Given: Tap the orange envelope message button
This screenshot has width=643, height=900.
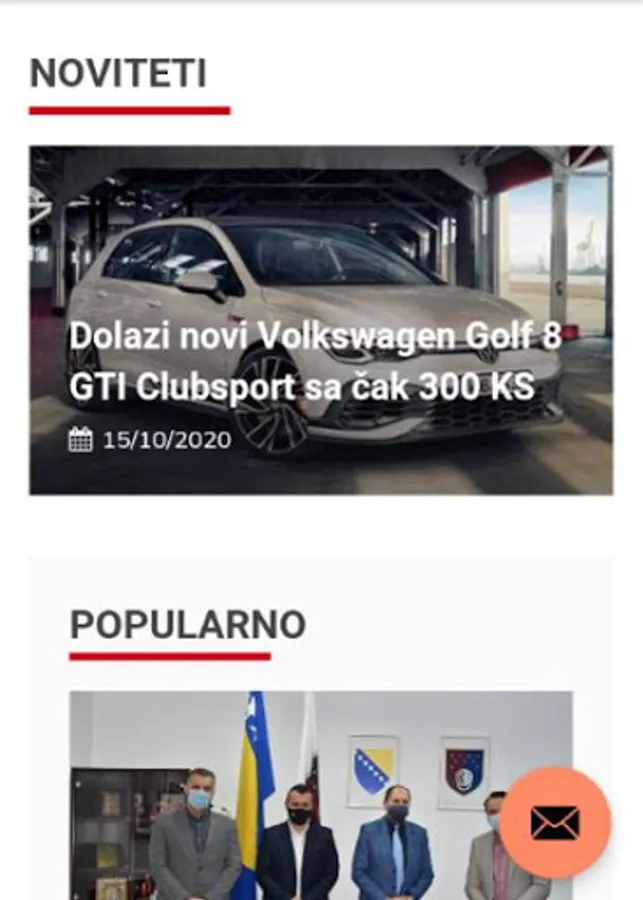Looking at the screenshot, I should [x=555, y=822].
